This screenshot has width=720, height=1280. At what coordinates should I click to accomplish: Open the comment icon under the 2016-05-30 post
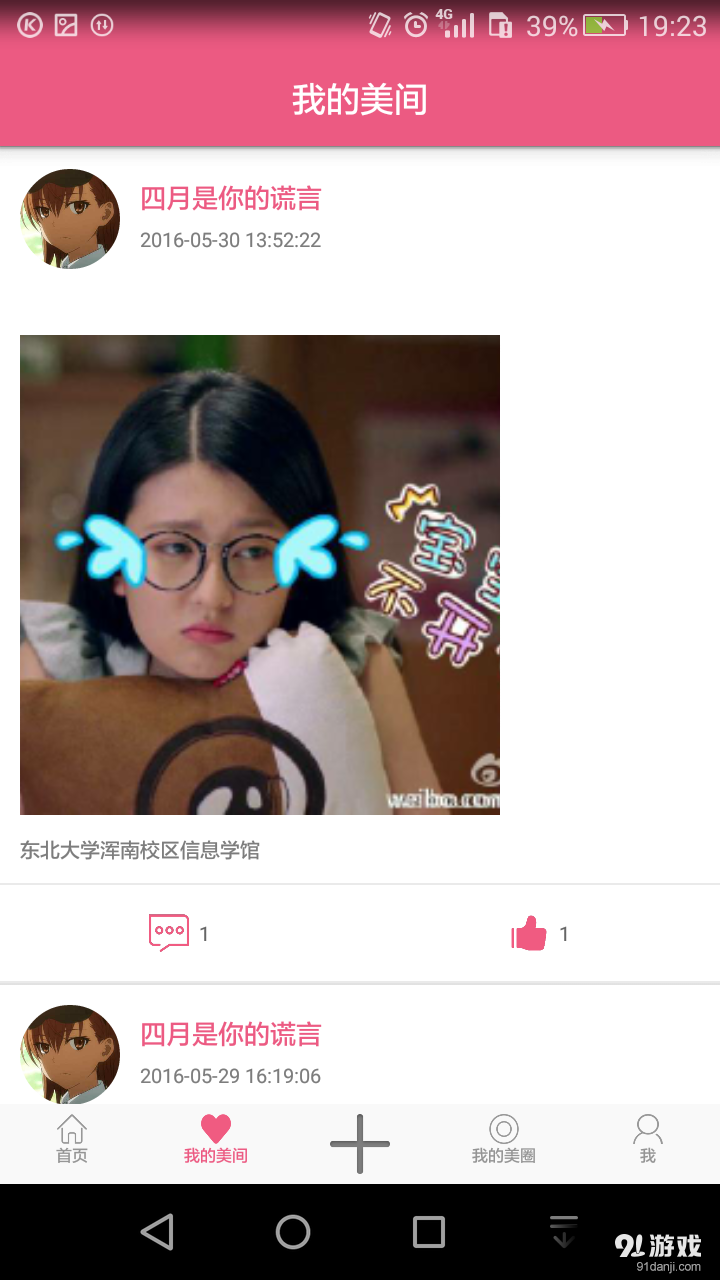169,933
